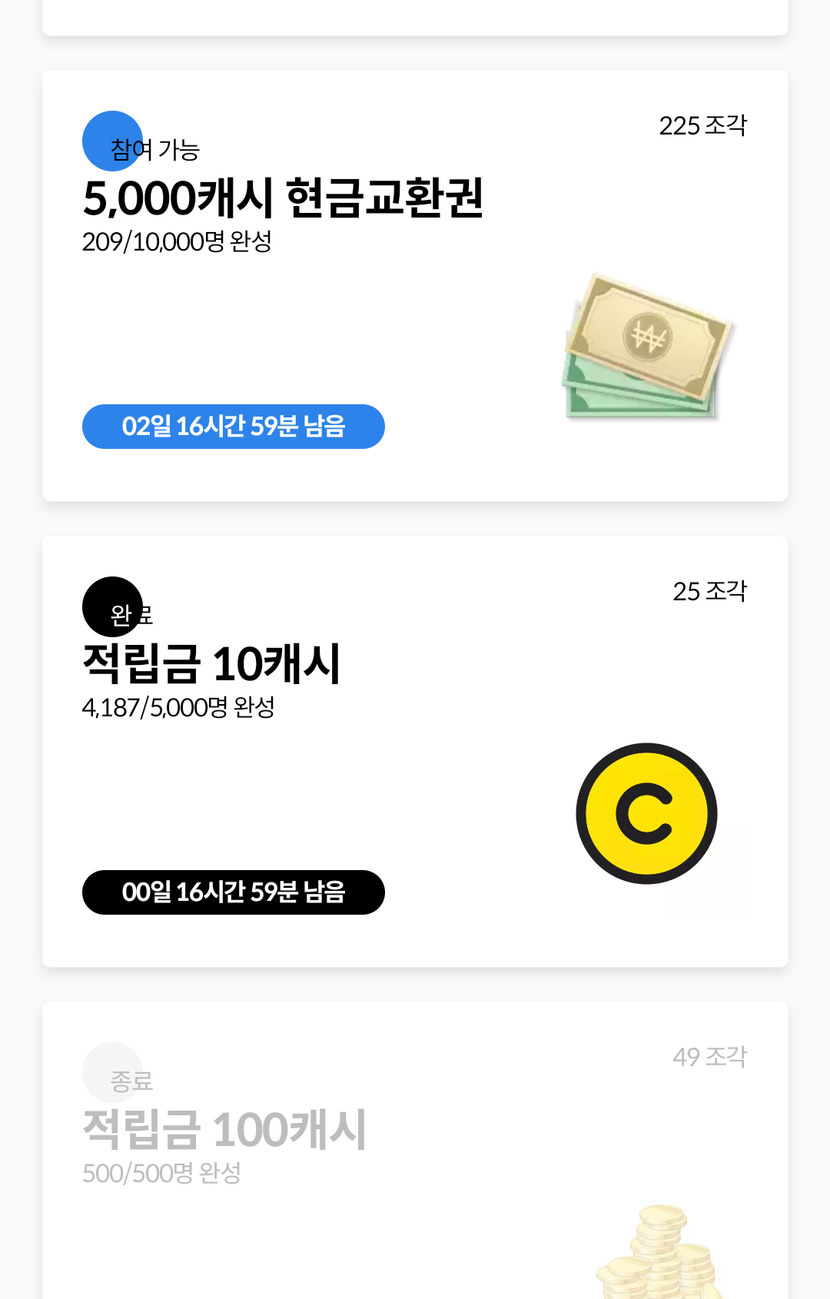Screen dimensions: 830x1299
Task: Open the 적립금 10캐시 card
Action: pyautogui.click(x=414, y=751)
